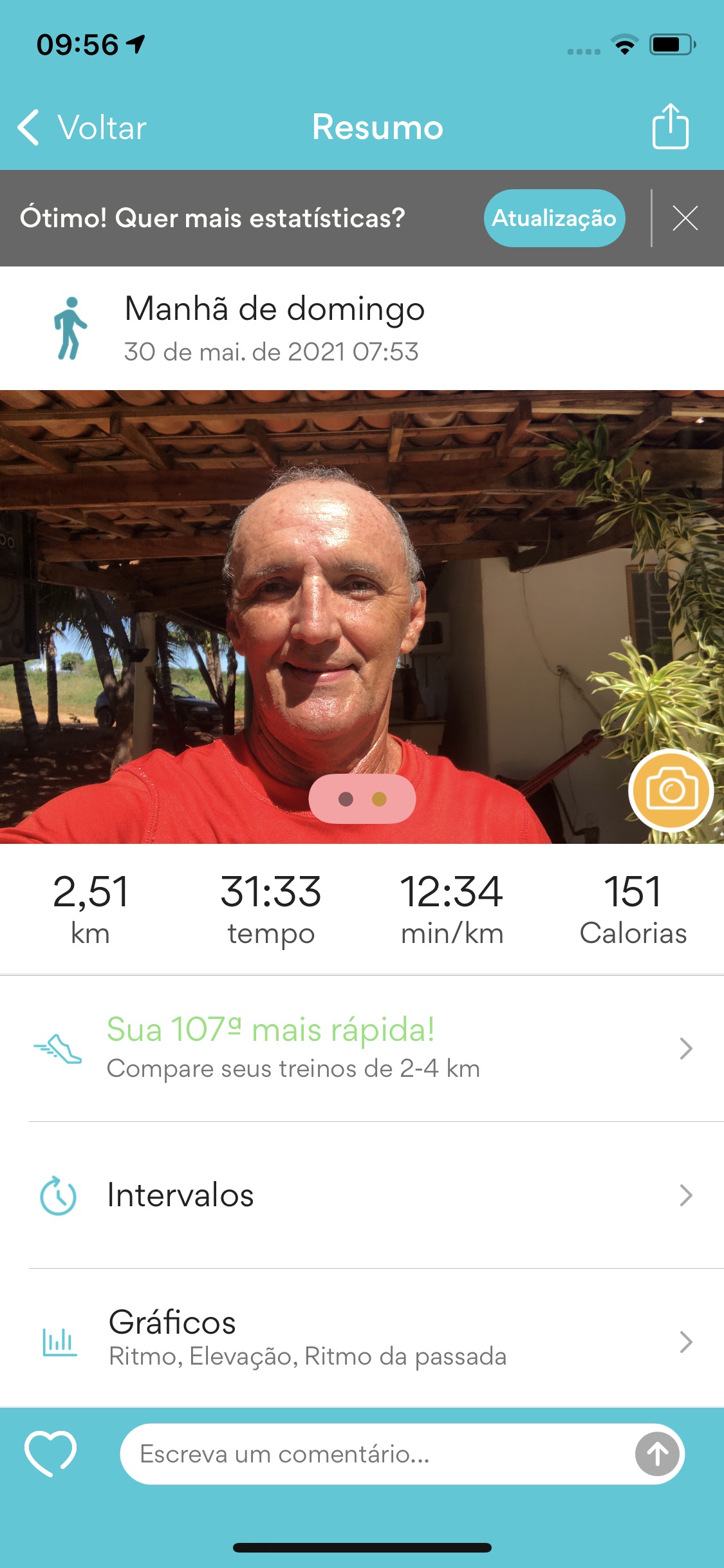This screenshot has width=724, height=1568.
Task: Open the orange camera button
Action: 671,790
